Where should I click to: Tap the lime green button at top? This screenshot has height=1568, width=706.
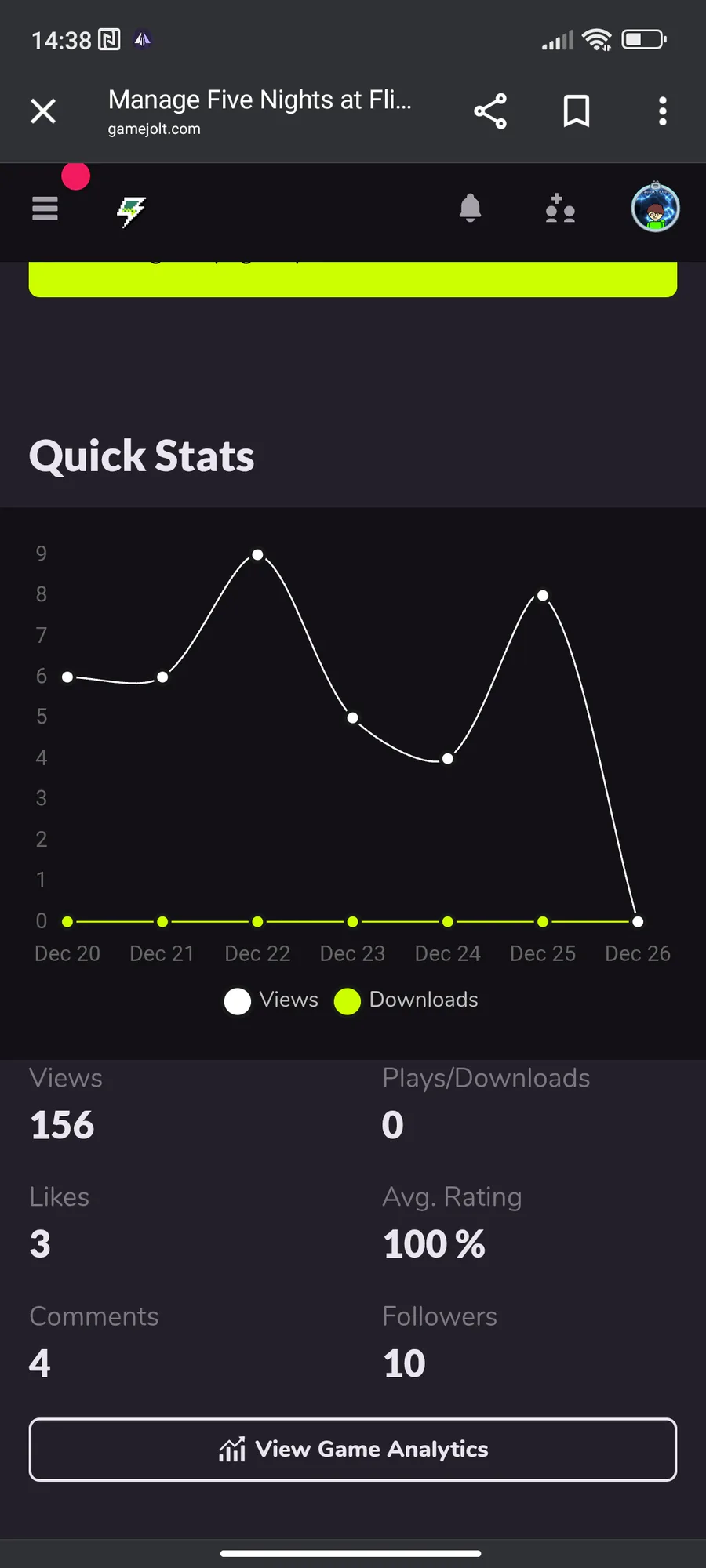click(353, 279)
